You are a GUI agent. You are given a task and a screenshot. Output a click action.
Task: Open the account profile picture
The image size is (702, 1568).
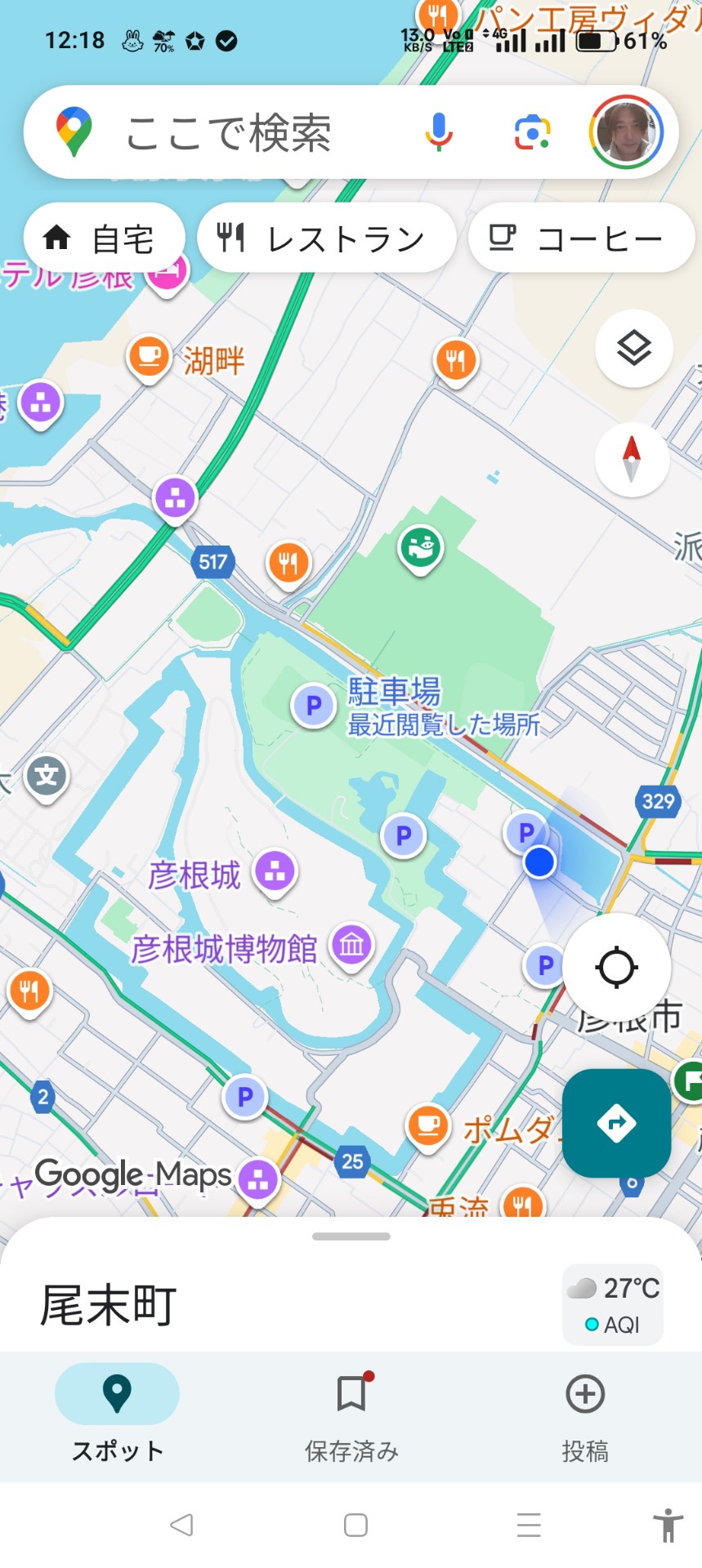coord(626,132)
